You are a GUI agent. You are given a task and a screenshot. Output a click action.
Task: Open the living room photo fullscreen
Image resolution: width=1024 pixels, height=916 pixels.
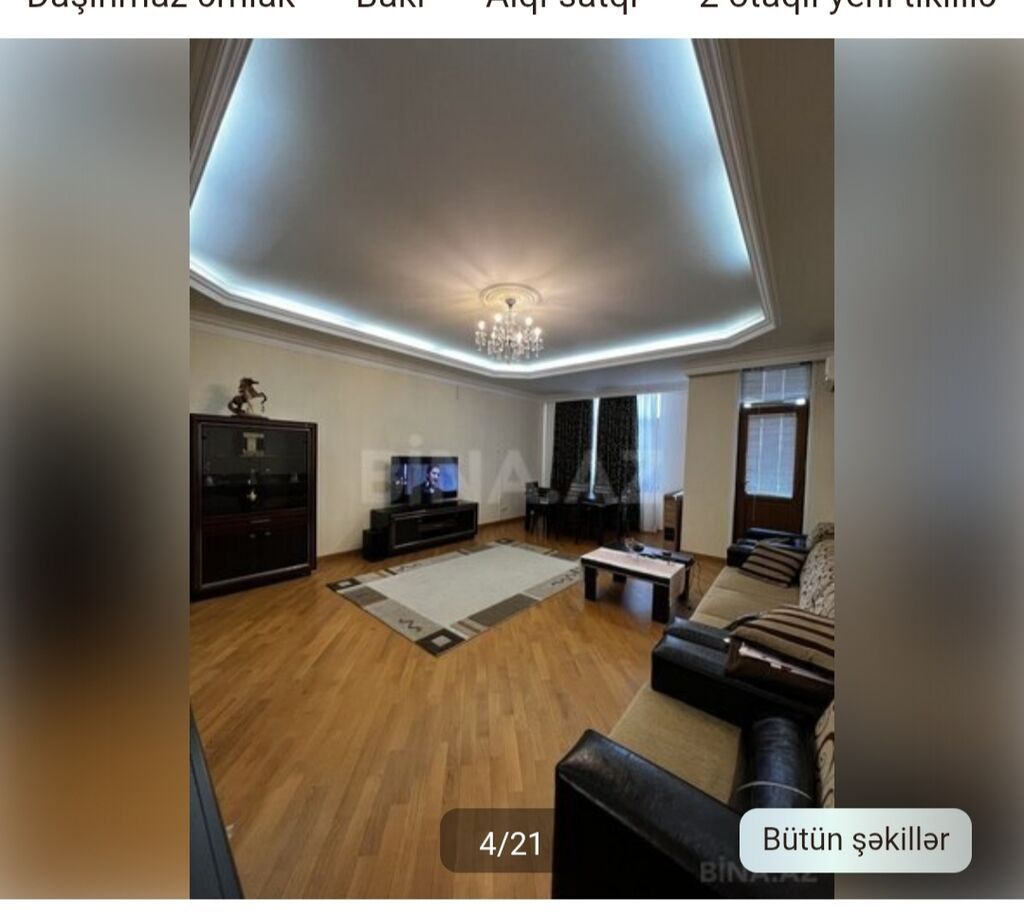click(511, 450)
